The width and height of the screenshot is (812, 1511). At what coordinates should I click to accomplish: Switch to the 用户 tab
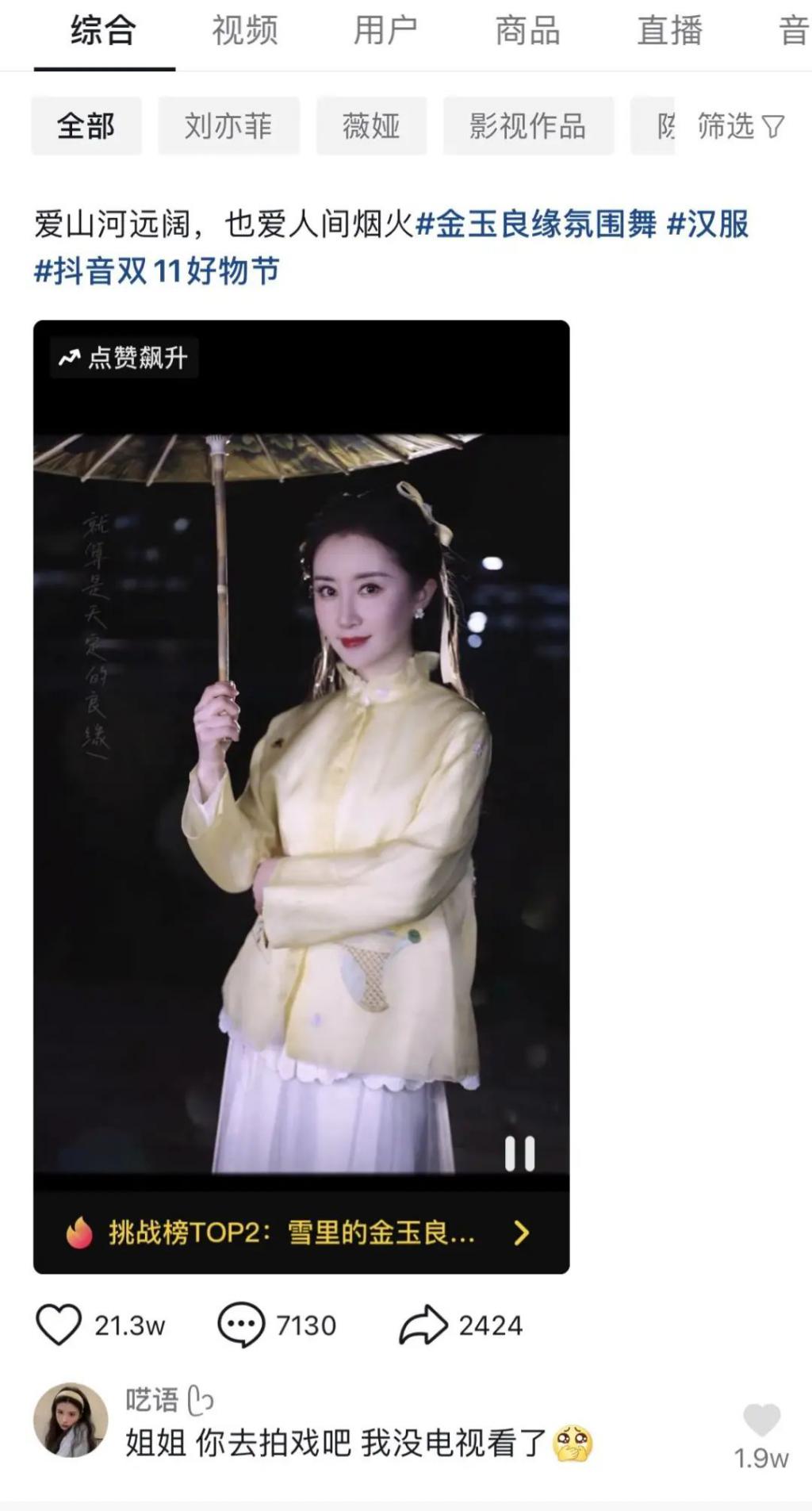coord(385,32)
